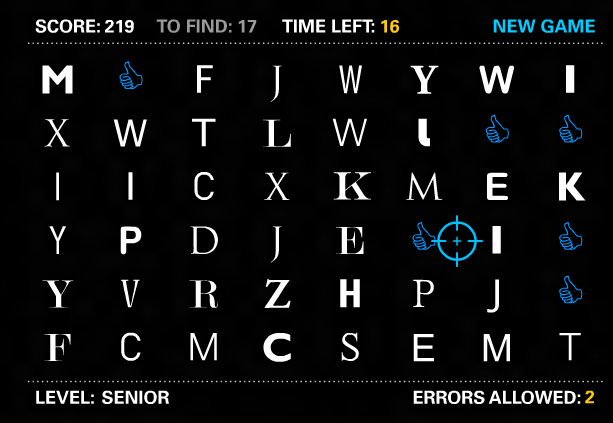Tap the letter V tile

[x=130, y=294]
